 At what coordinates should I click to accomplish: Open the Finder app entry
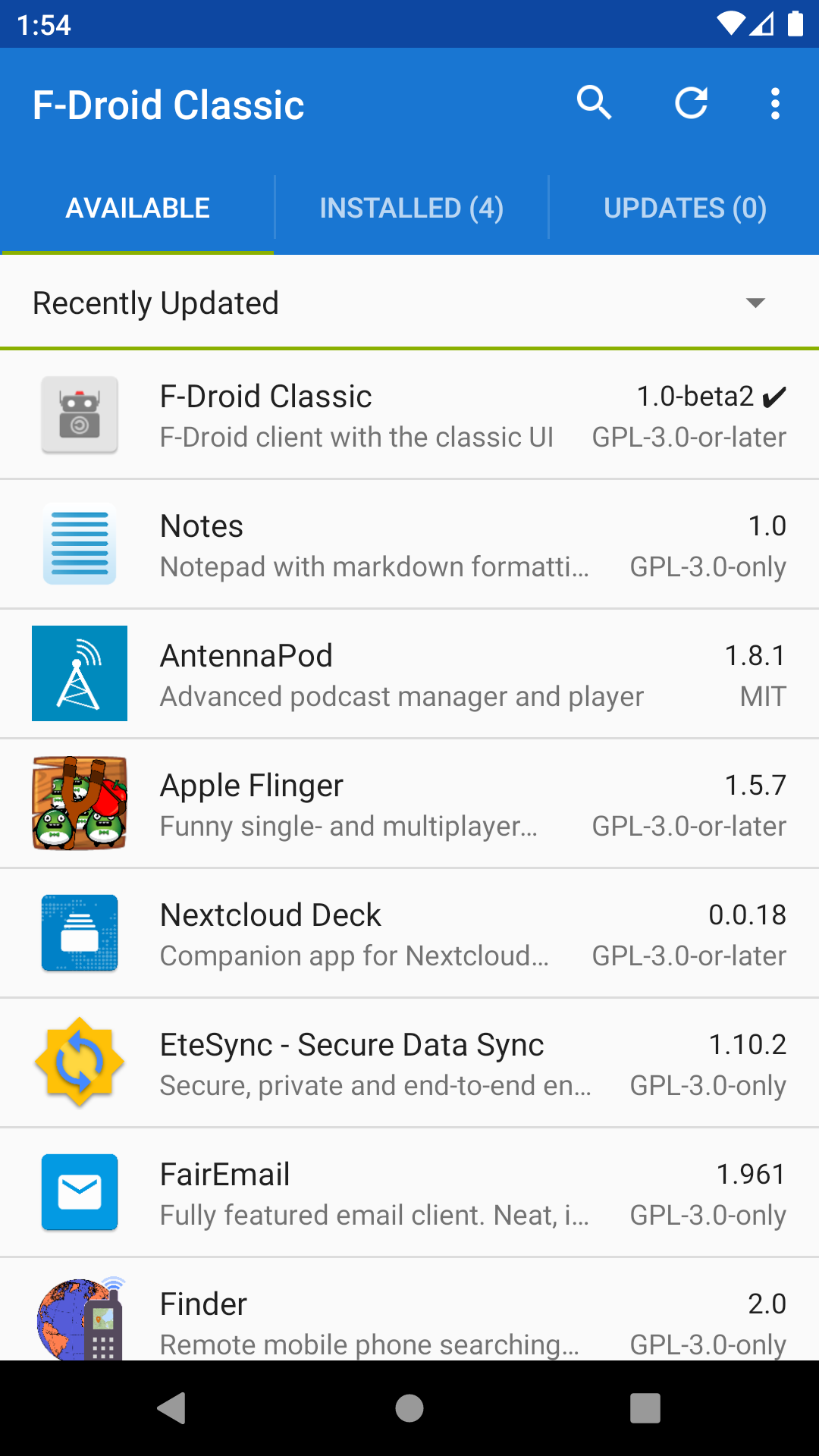pos(409,1319)
